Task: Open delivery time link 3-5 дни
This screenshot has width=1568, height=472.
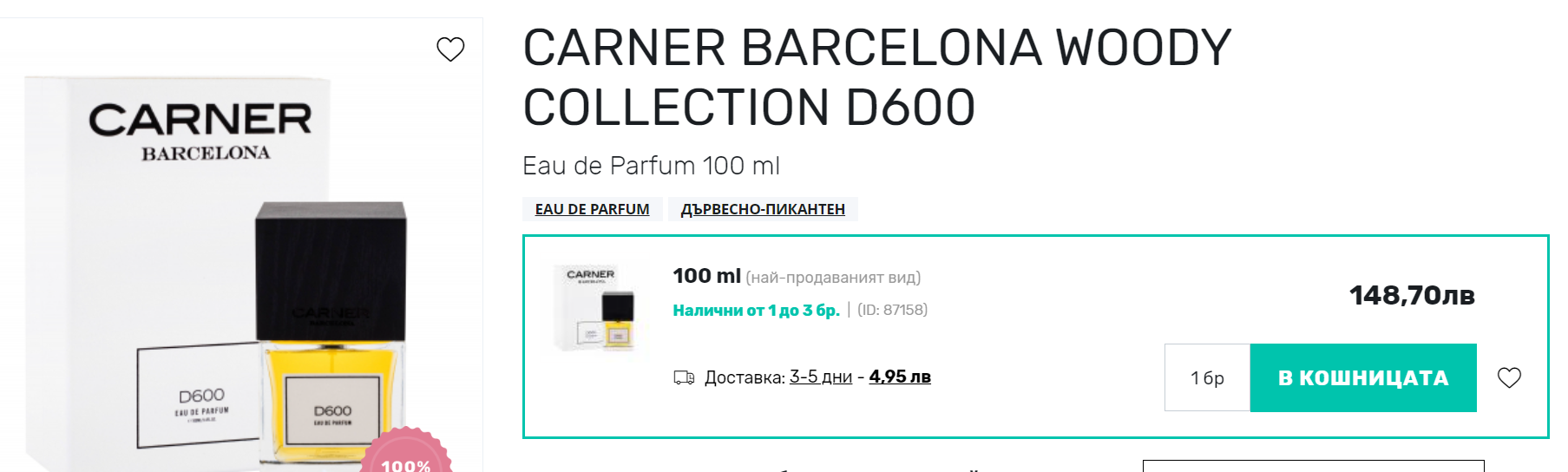Action: (820, 377)
